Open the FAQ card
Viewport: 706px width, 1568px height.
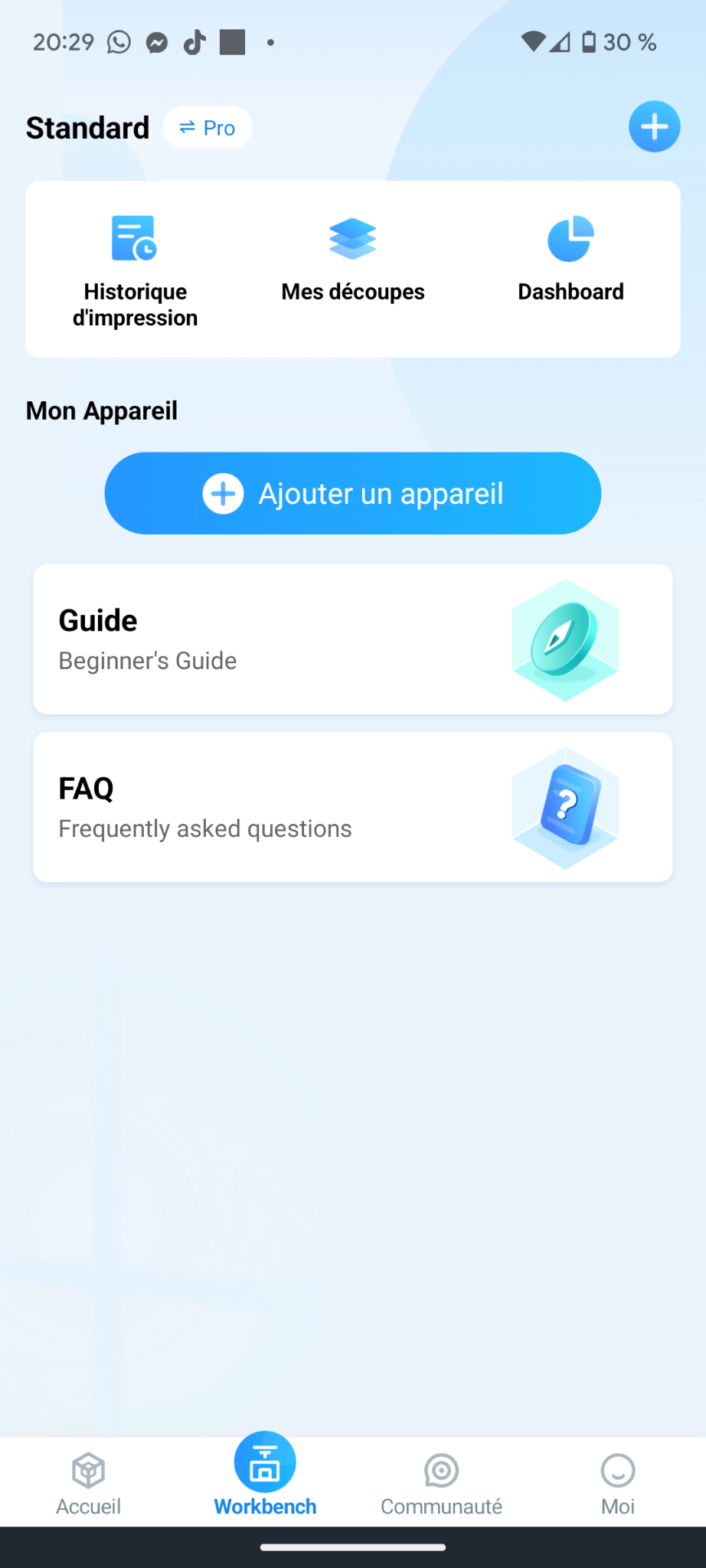click(352, 807)
